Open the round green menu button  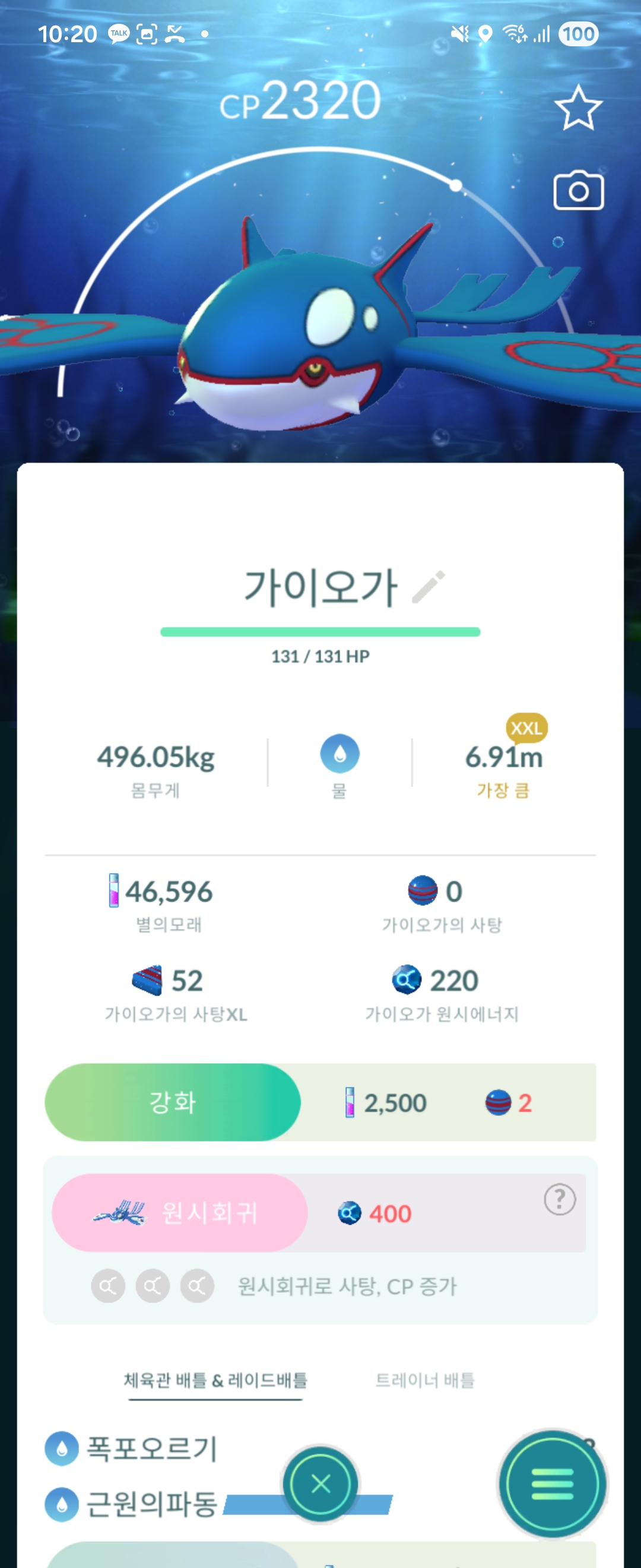[x=552, y=1484]
